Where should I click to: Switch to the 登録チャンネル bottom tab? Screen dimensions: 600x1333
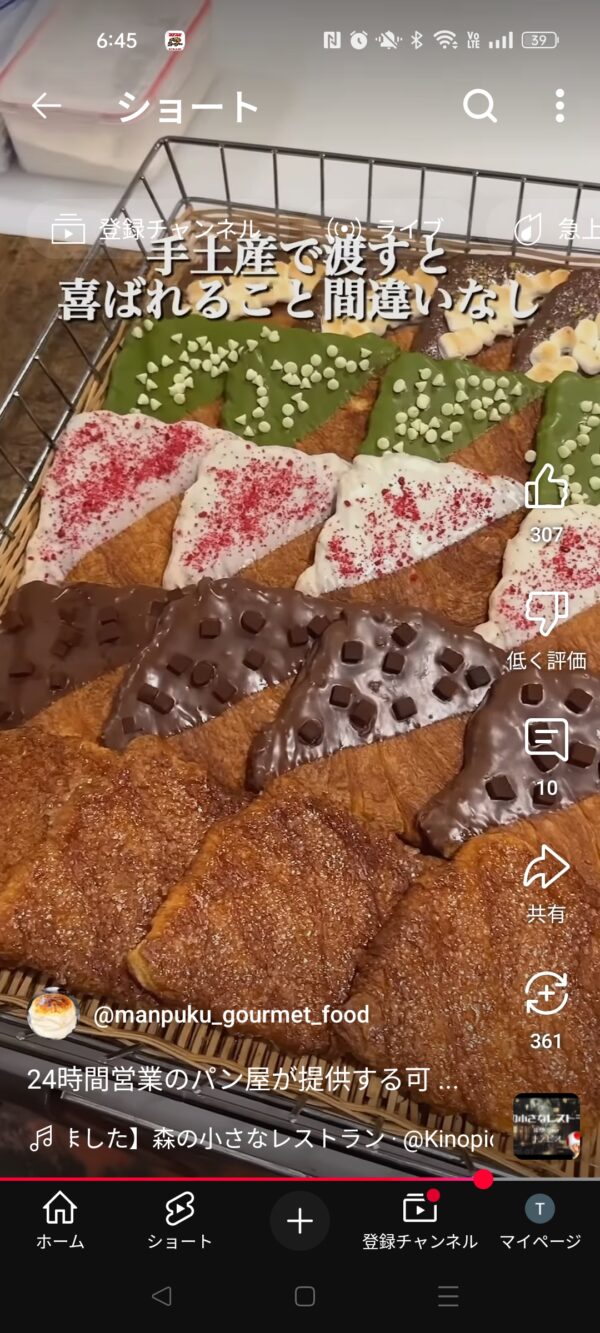pos(420,1221)
